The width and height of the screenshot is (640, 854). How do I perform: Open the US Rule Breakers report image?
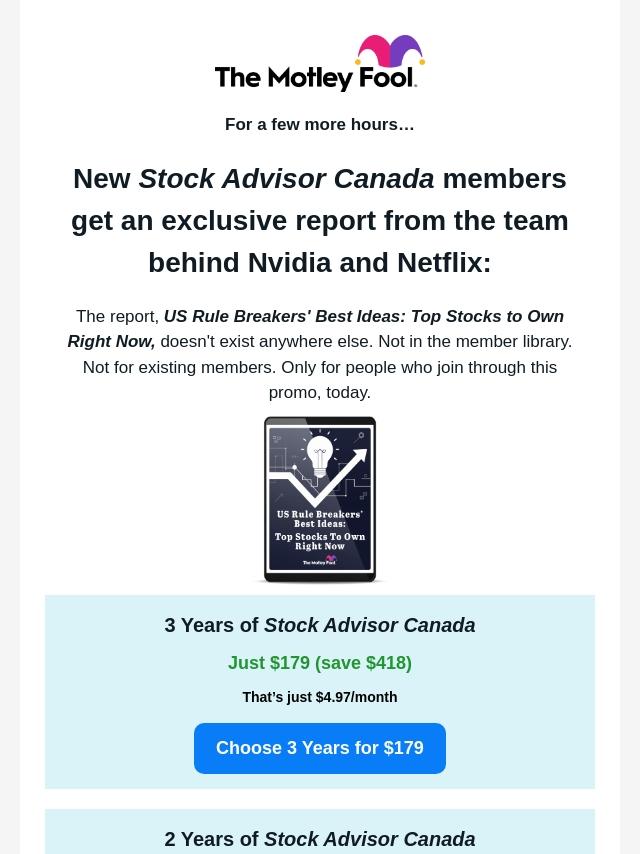(x=320, y=500)
